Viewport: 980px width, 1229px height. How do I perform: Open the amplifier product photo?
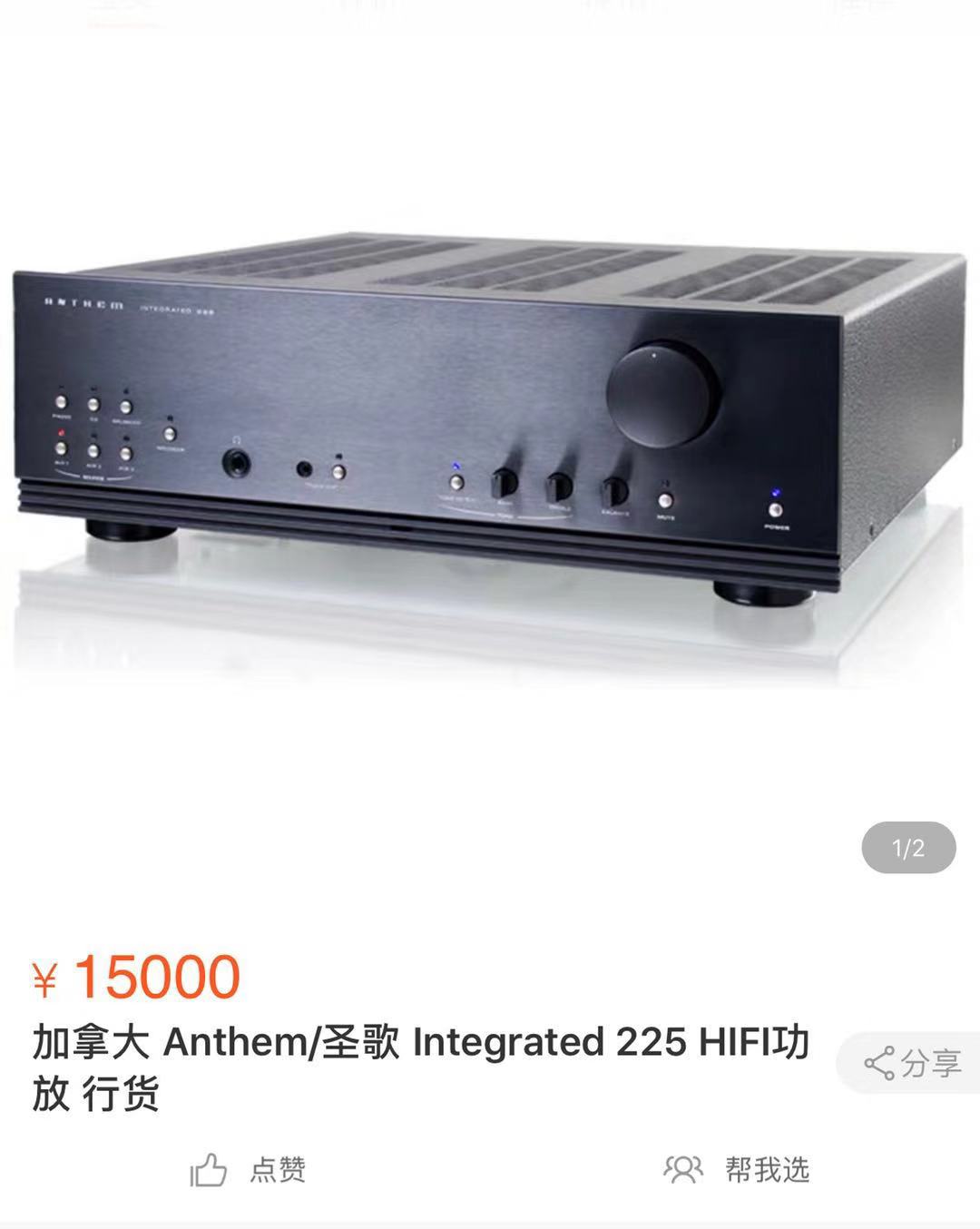click(490, 427)
